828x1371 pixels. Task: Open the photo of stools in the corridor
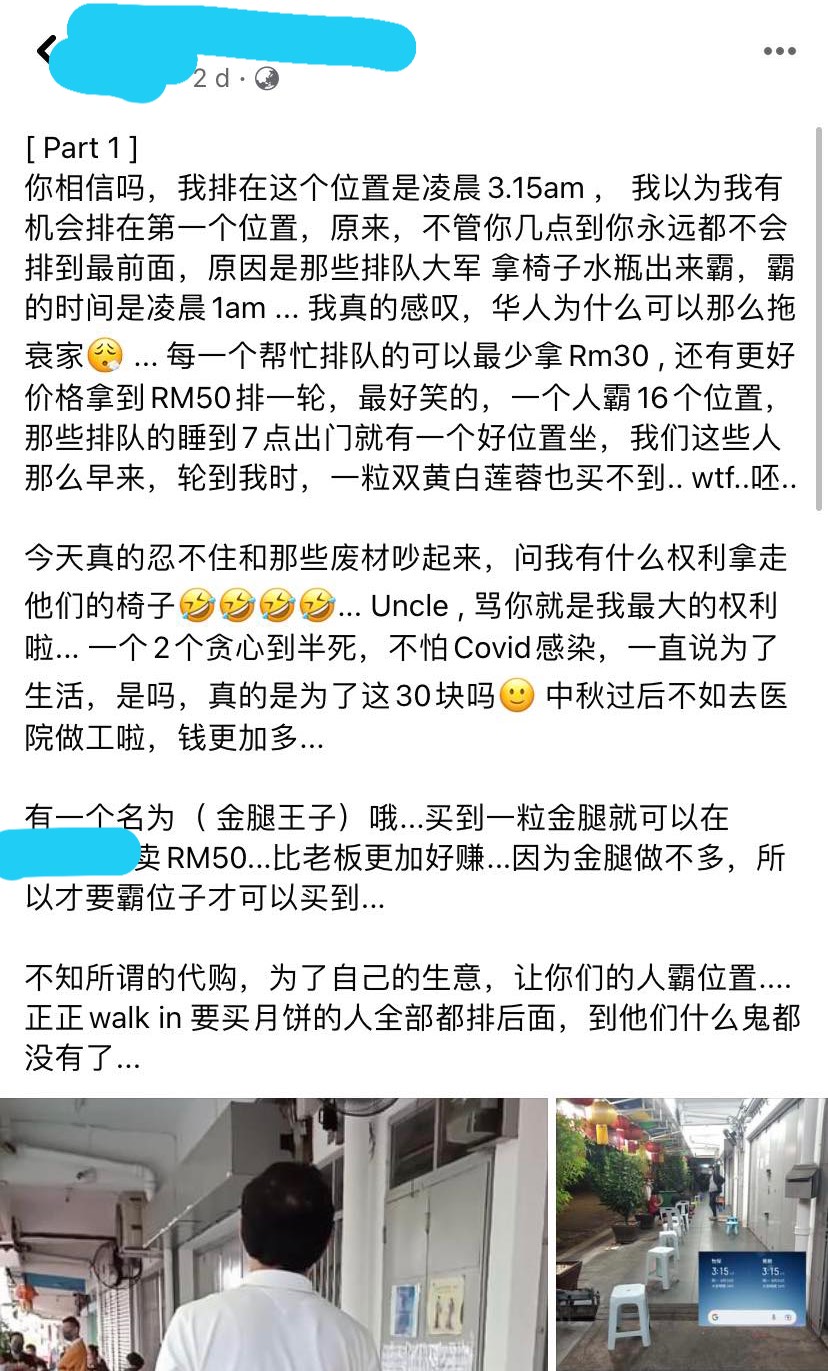point(692,1234)
